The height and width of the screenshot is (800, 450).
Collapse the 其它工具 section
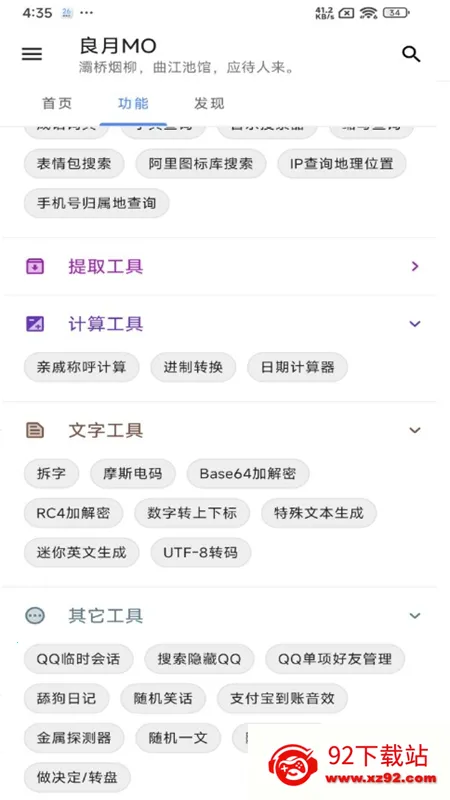pos(415,616)
